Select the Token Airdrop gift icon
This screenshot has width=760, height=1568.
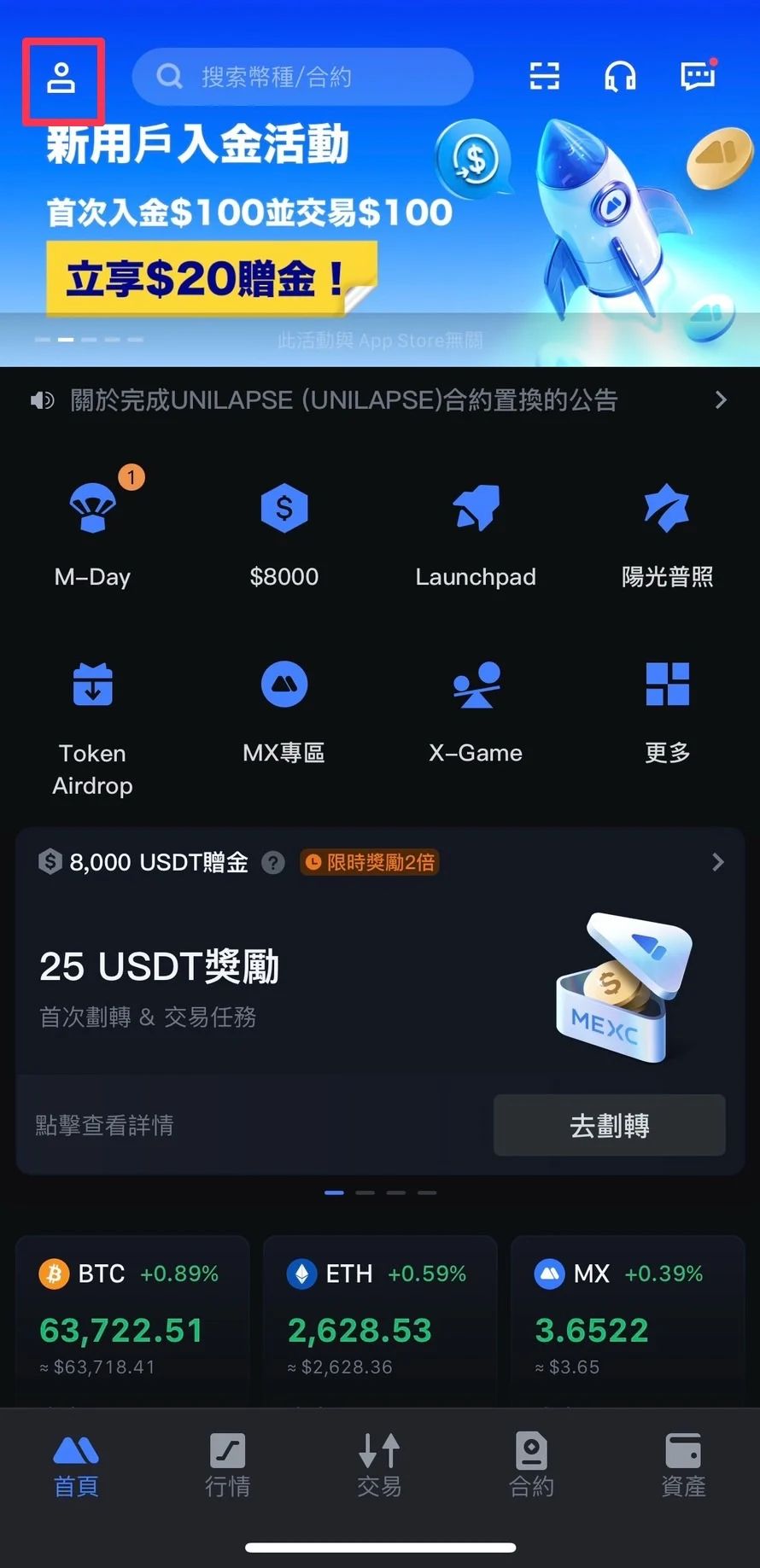pyautogui.click(x=92, y=683)
